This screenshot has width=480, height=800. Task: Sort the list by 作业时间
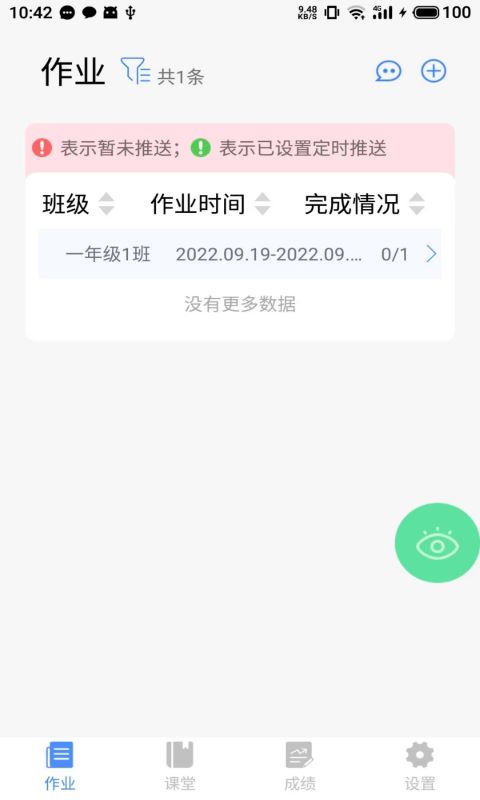point(210,204)
